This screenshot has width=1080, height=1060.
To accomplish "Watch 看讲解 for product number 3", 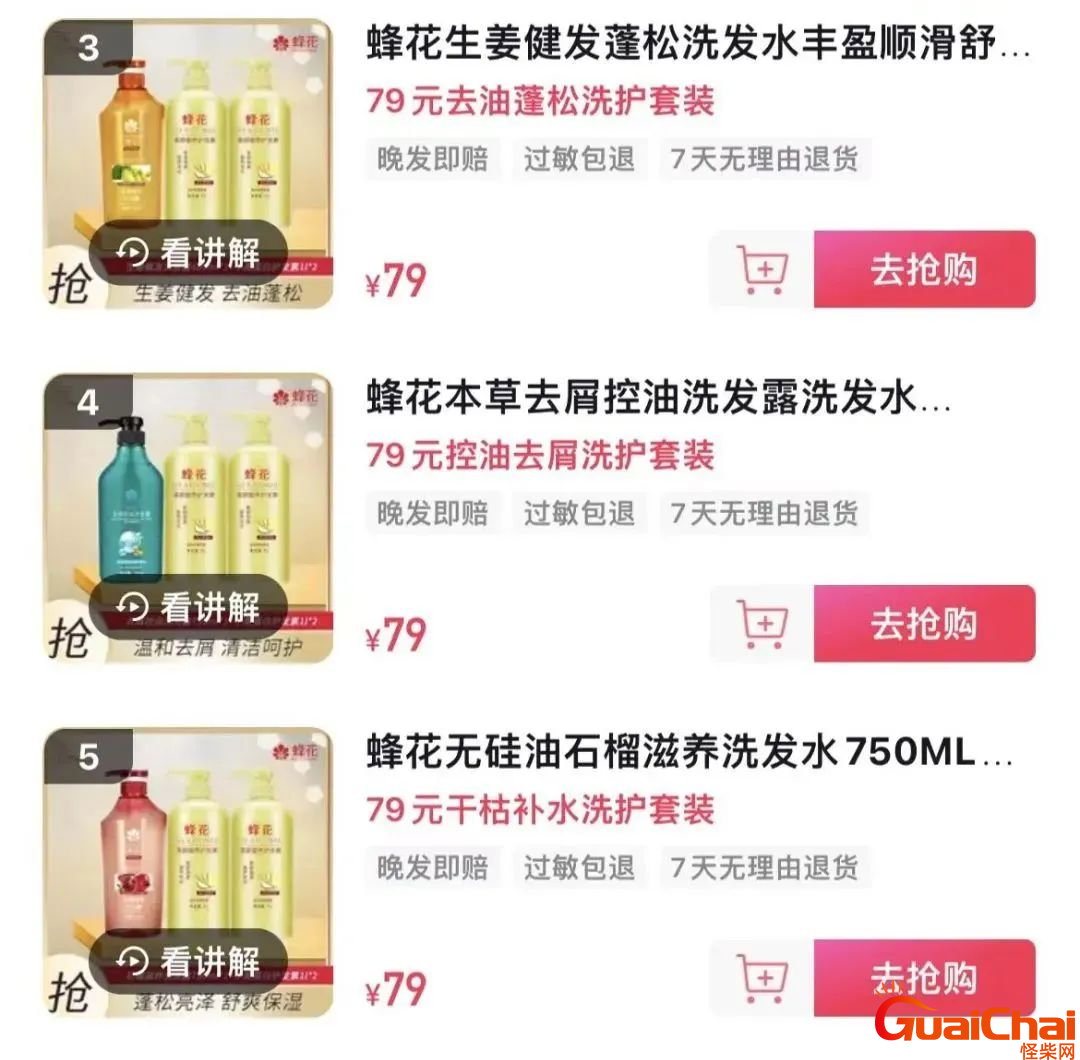I will pyautogui.click(x=188, y=252).
